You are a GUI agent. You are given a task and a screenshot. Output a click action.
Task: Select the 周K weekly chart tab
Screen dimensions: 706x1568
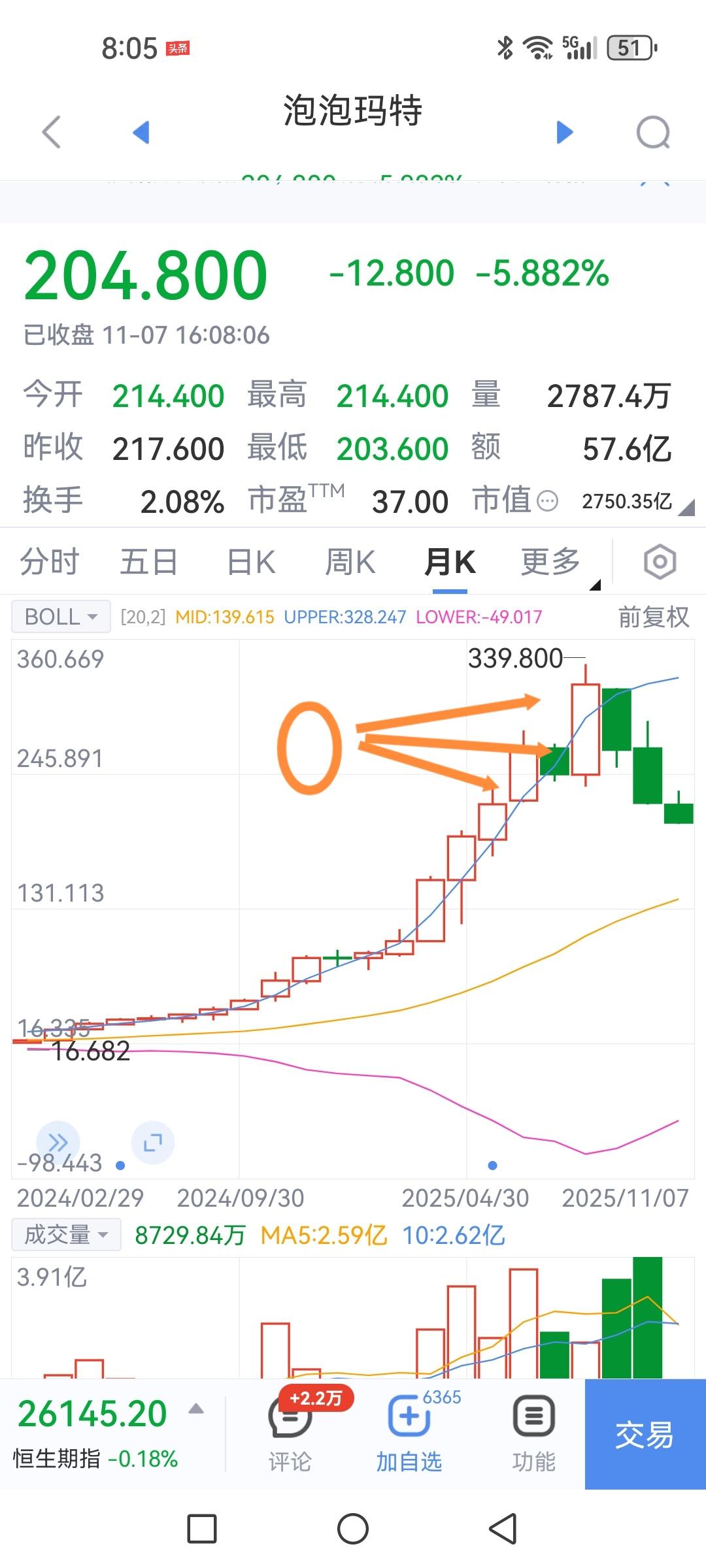[x=350, y=561]
